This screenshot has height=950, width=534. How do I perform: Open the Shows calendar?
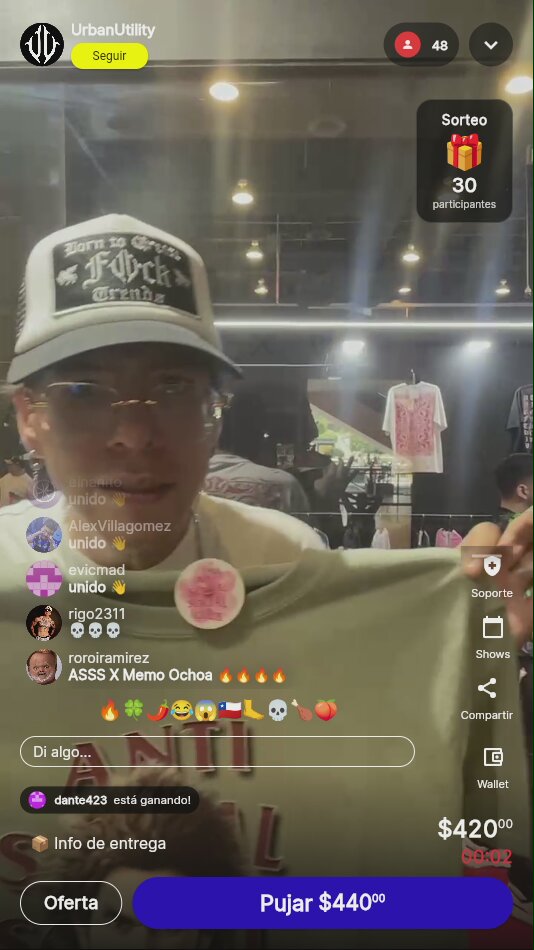(492, 637)
